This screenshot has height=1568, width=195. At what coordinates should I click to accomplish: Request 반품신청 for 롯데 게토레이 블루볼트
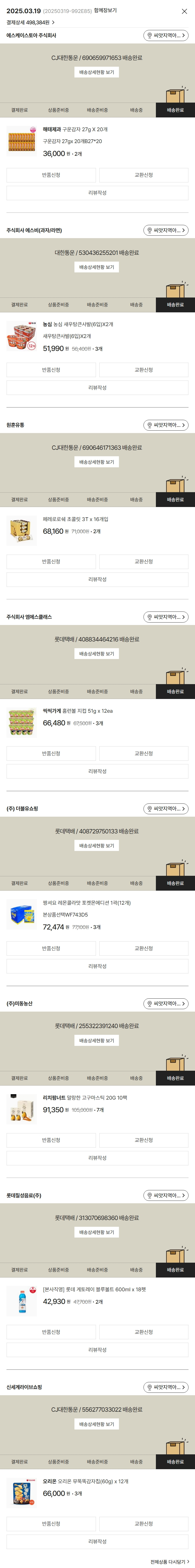51,1332
